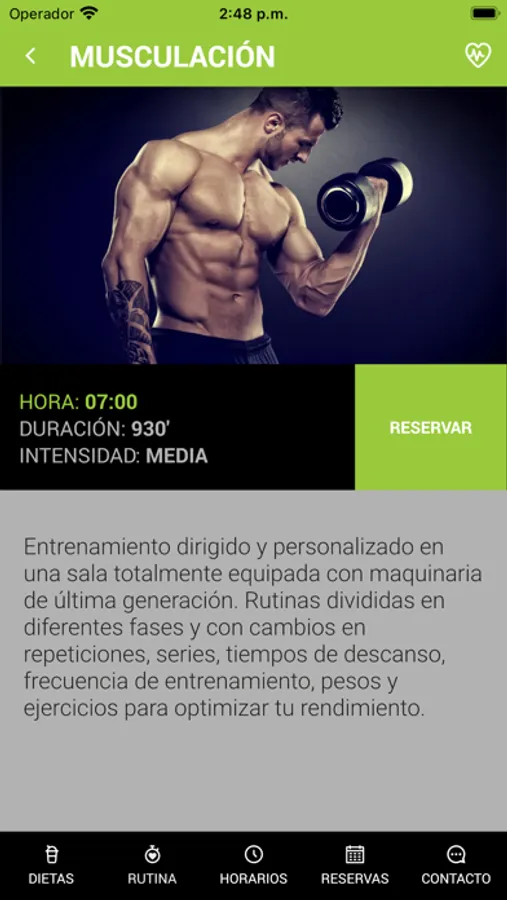Open the Rutina tab
Image resolution: width=507 pixels, height=900 pixels.
[152, 865]
